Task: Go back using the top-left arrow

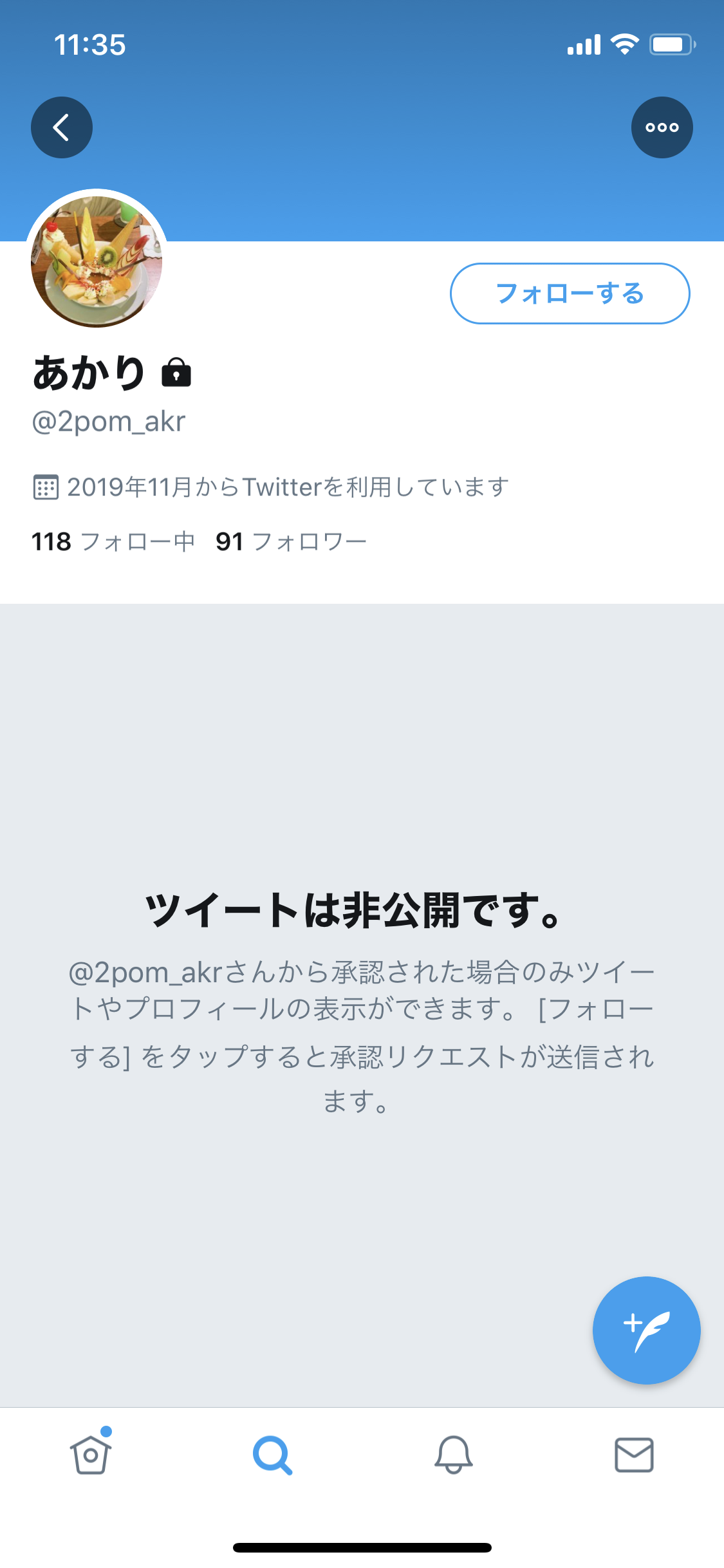Action: click(62, 127)
